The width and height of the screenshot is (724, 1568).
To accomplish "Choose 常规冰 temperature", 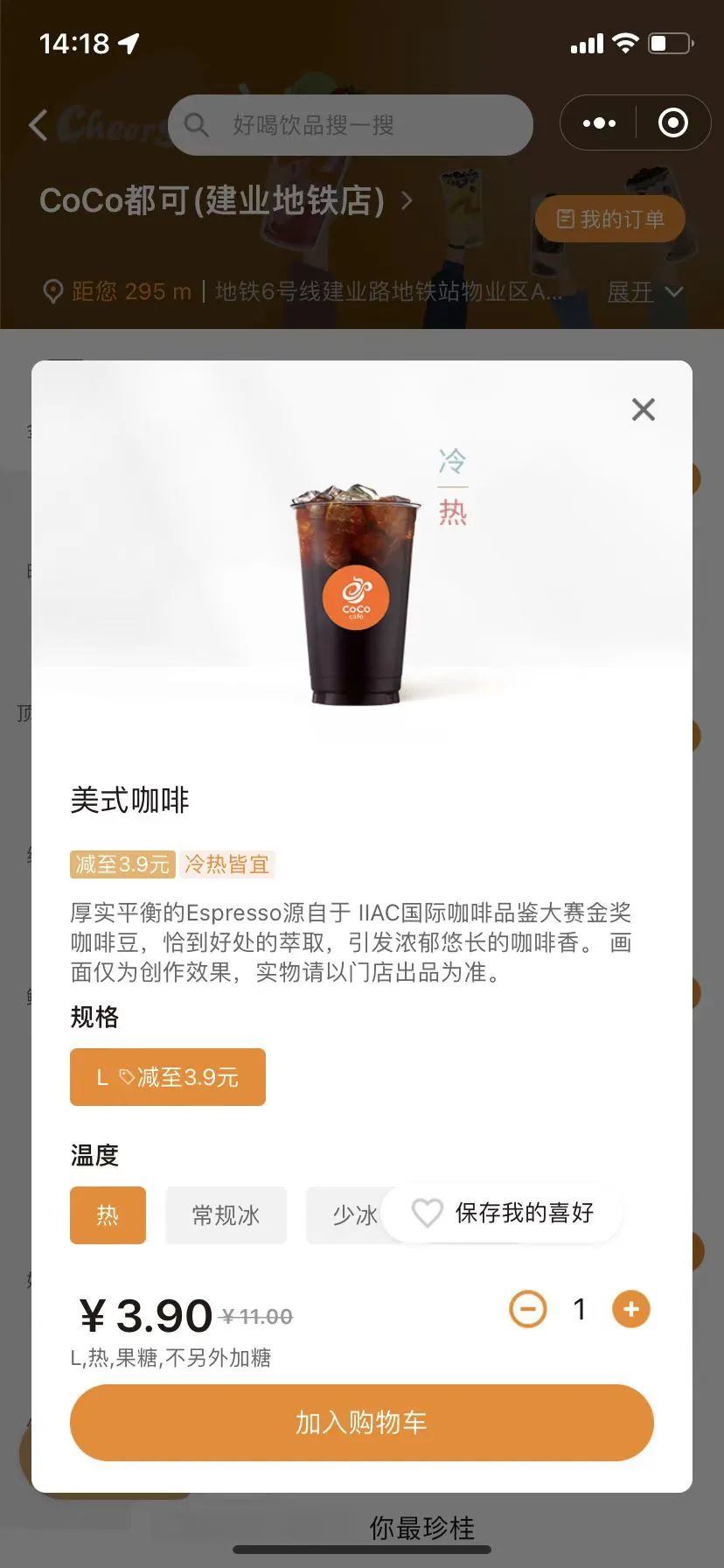I will 226,1215.
